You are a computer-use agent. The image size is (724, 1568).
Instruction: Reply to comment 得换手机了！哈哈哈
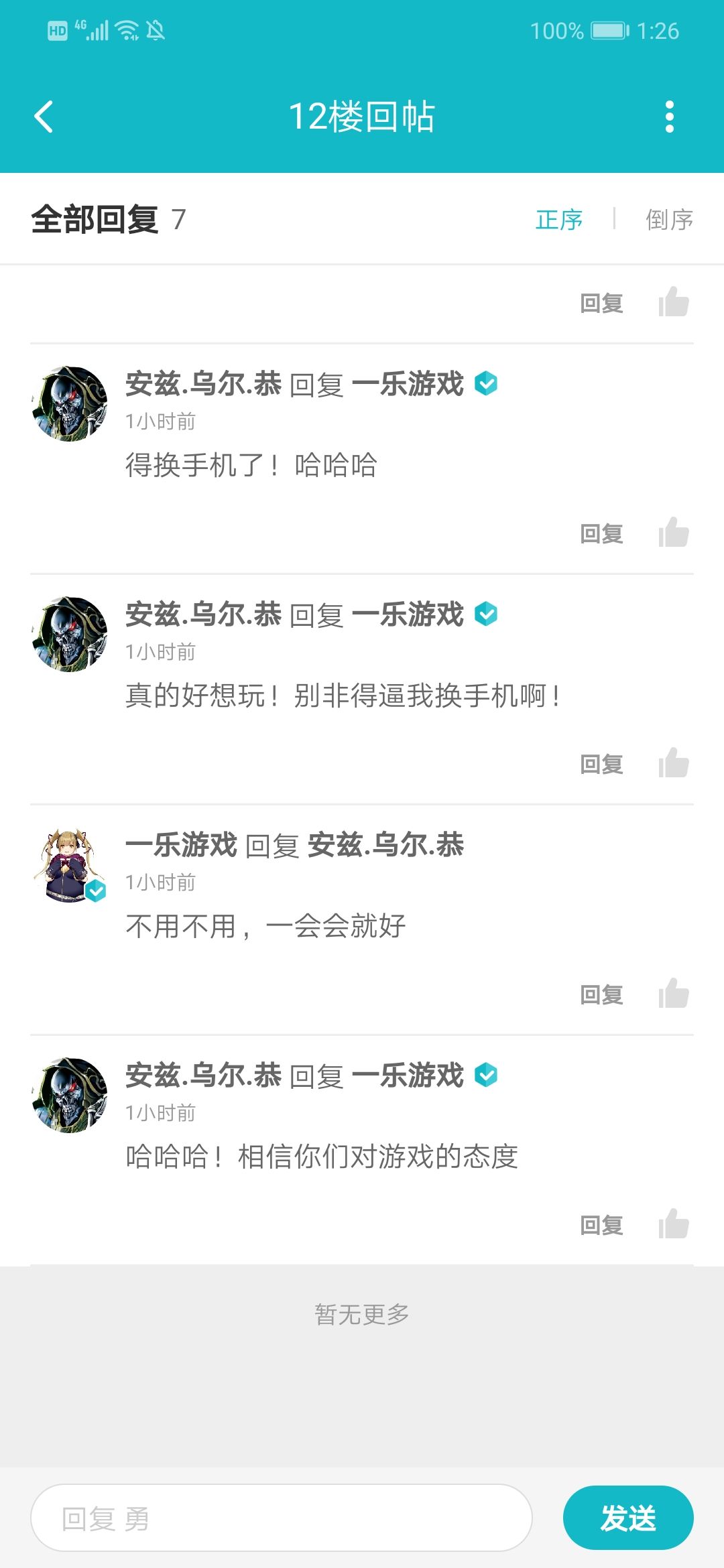click(x=601, y=534)
